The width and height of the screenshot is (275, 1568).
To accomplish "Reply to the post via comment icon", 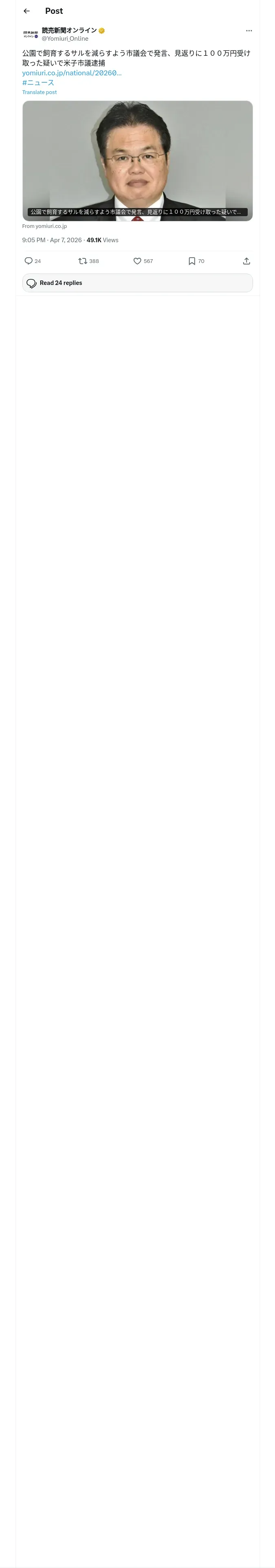I will click(x=29, y=261).
